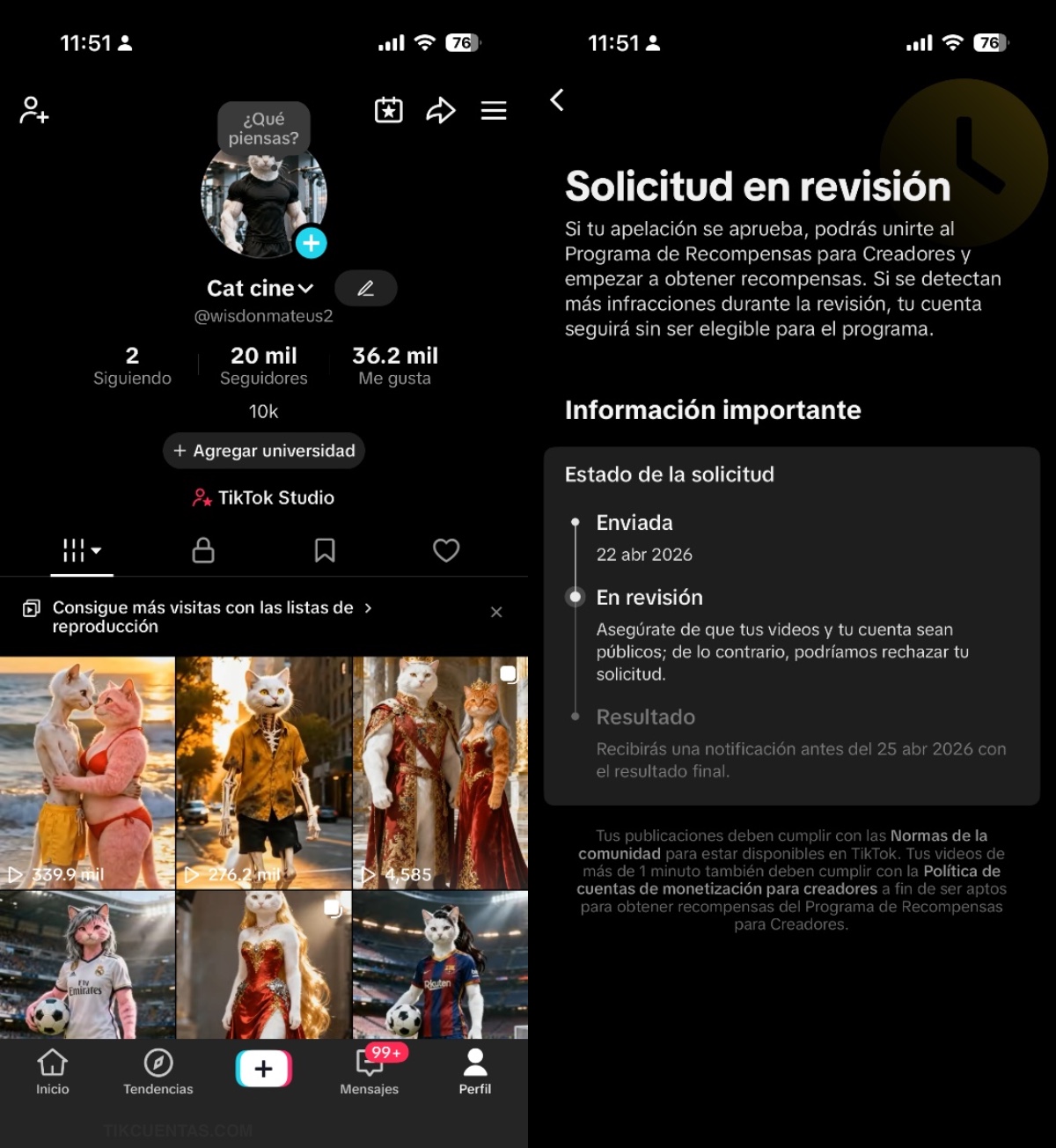This screenshot has width=1056, height=1148.
Task: Open TikTok Studio
Action: coord(264,497)
